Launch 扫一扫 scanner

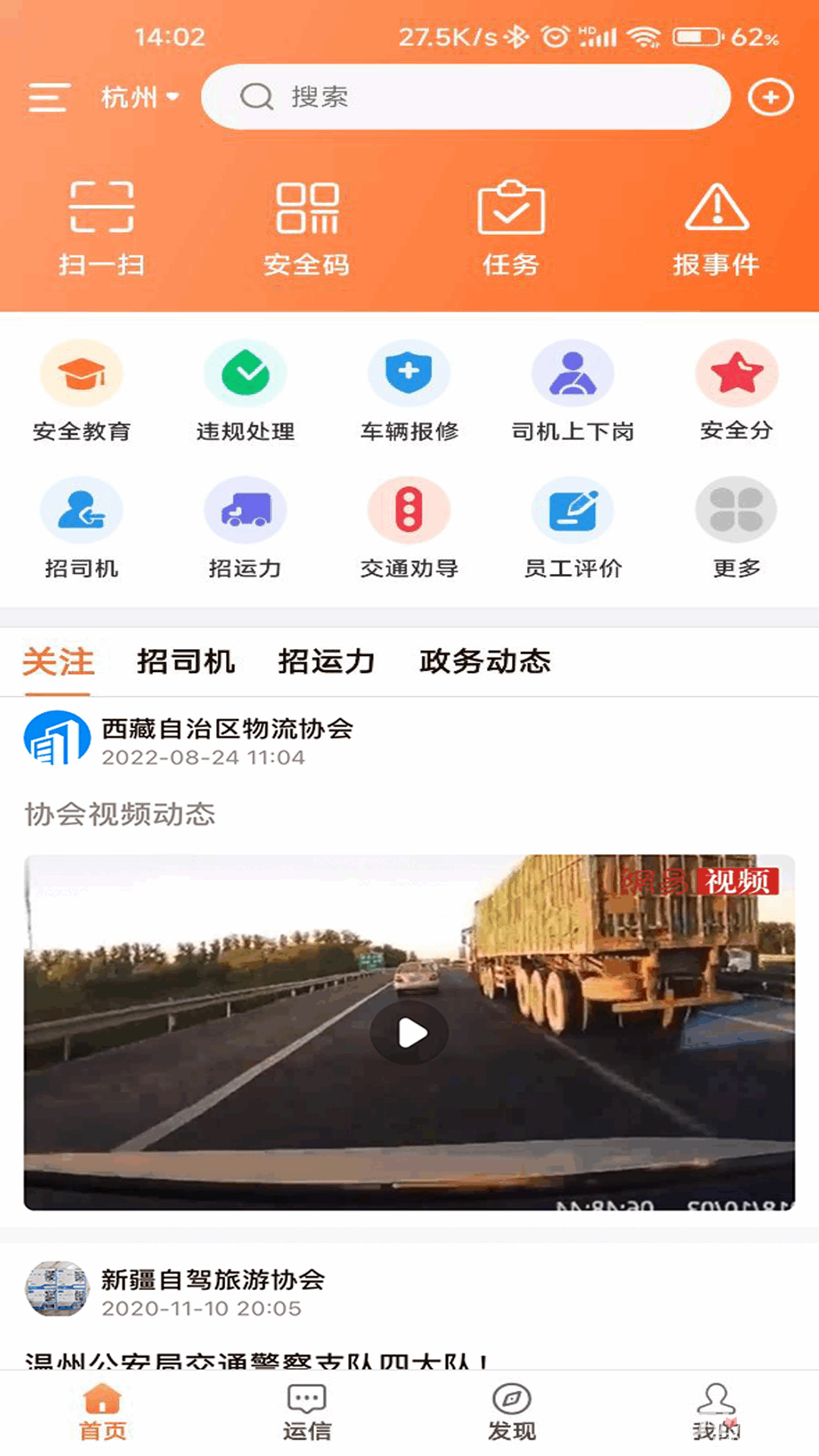tap(102, 229)
